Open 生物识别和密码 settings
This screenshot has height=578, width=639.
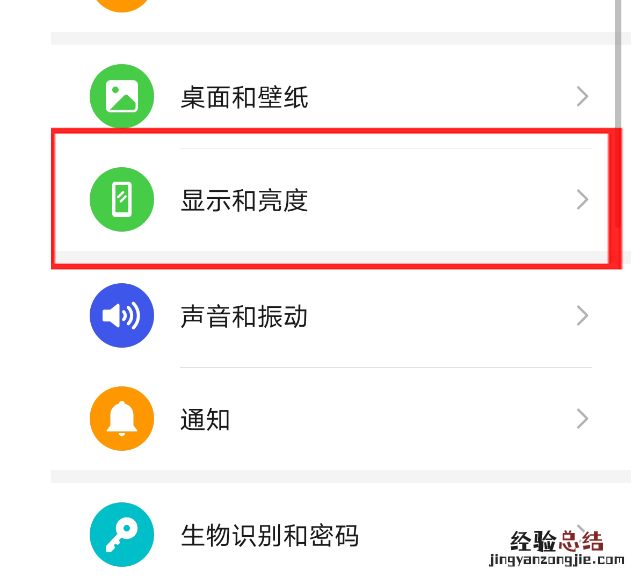(268, 535)
